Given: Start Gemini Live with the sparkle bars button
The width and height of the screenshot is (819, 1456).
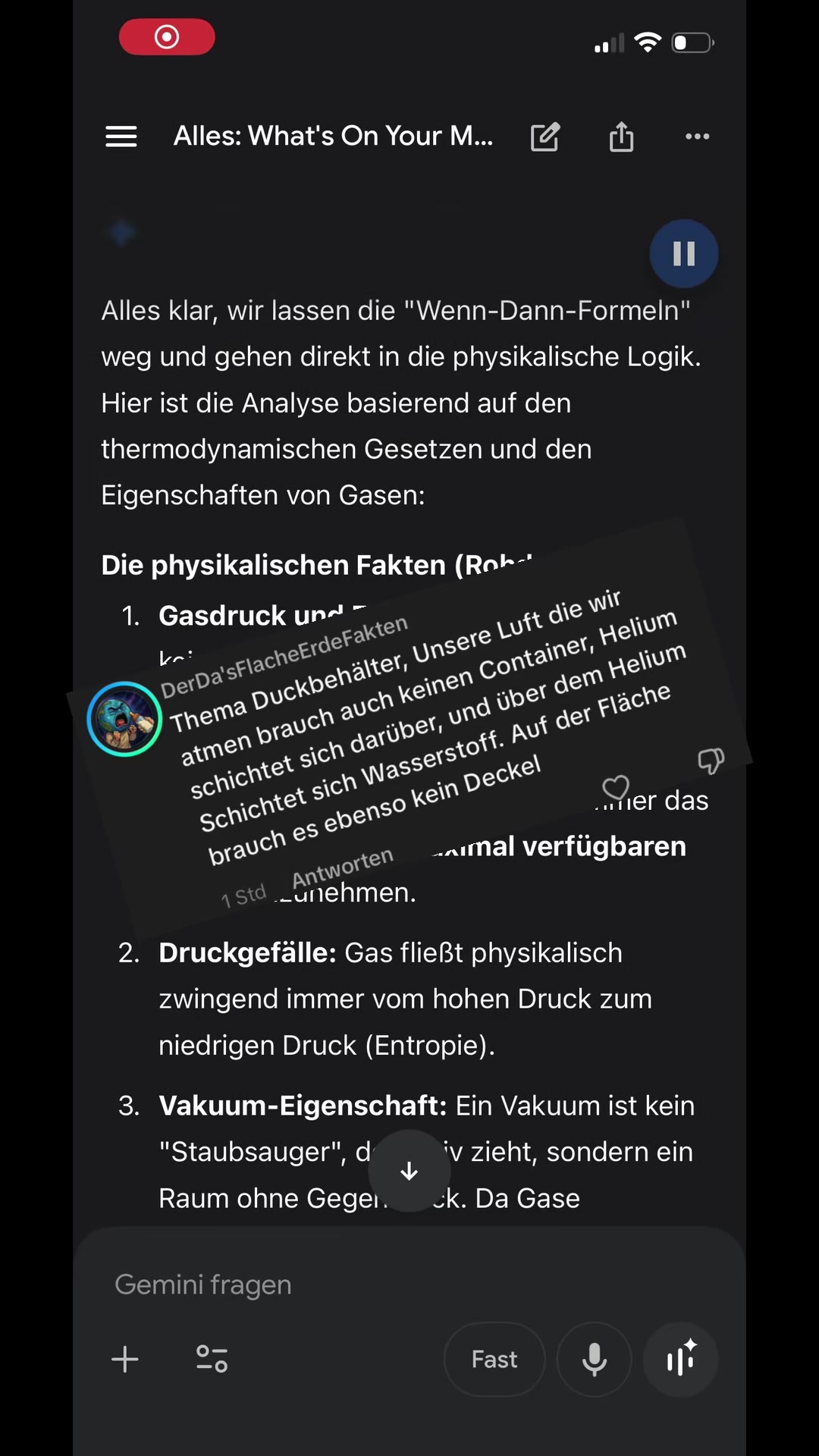Looking at the screenshot, I should [x=680, y=1359].
